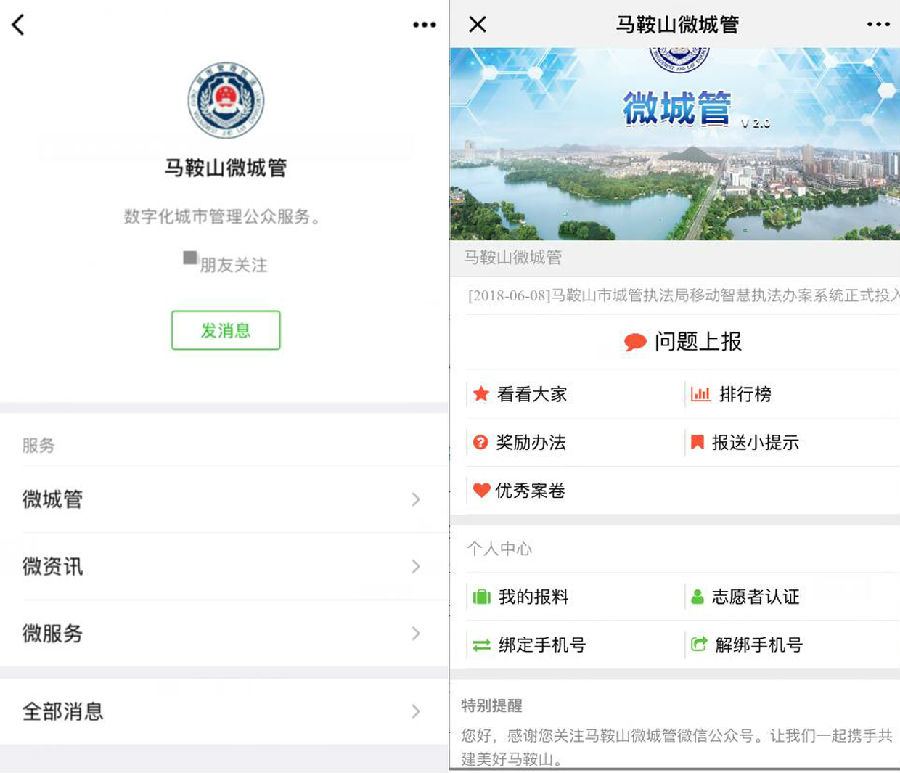Screen dimensions: 900x773
Task: View 全部消息
Action: coord(224,712)
